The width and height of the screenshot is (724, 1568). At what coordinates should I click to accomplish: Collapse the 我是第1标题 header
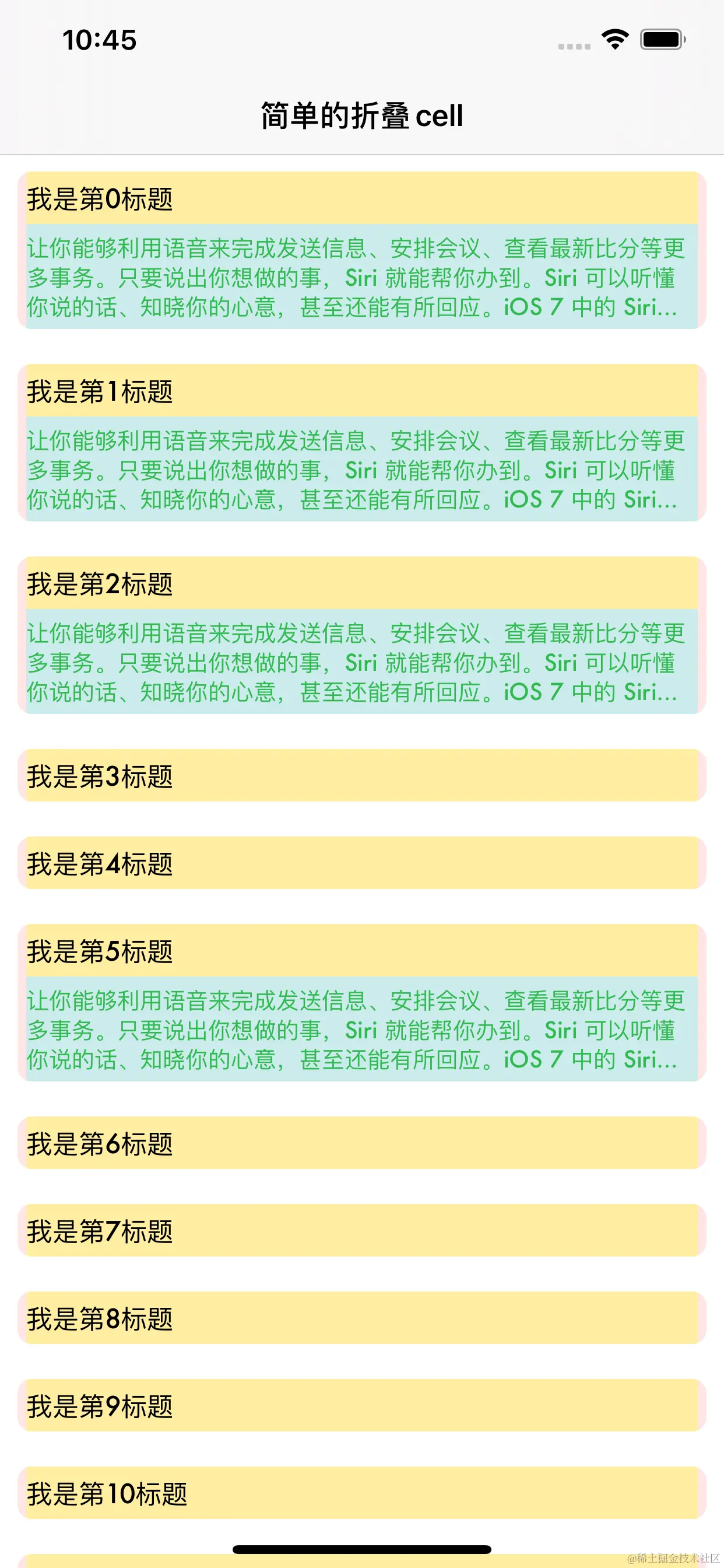coord(361,391)
